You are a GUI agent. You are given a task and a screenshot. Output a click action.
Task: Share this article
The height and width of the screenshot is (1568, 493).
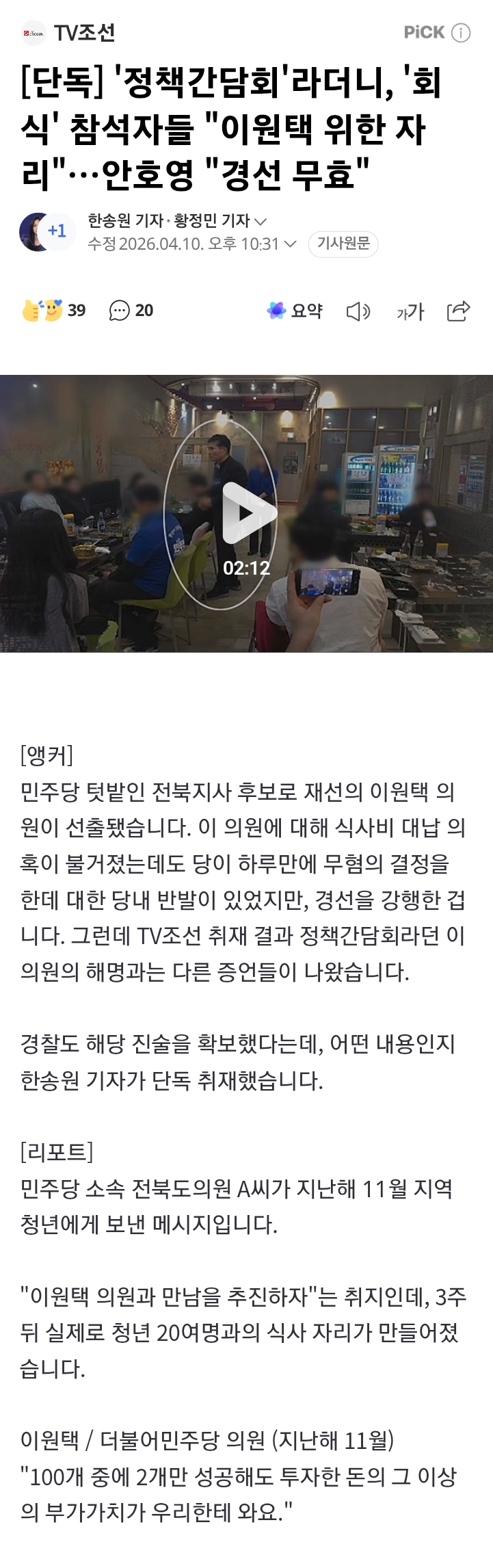(x=458, y=311)
